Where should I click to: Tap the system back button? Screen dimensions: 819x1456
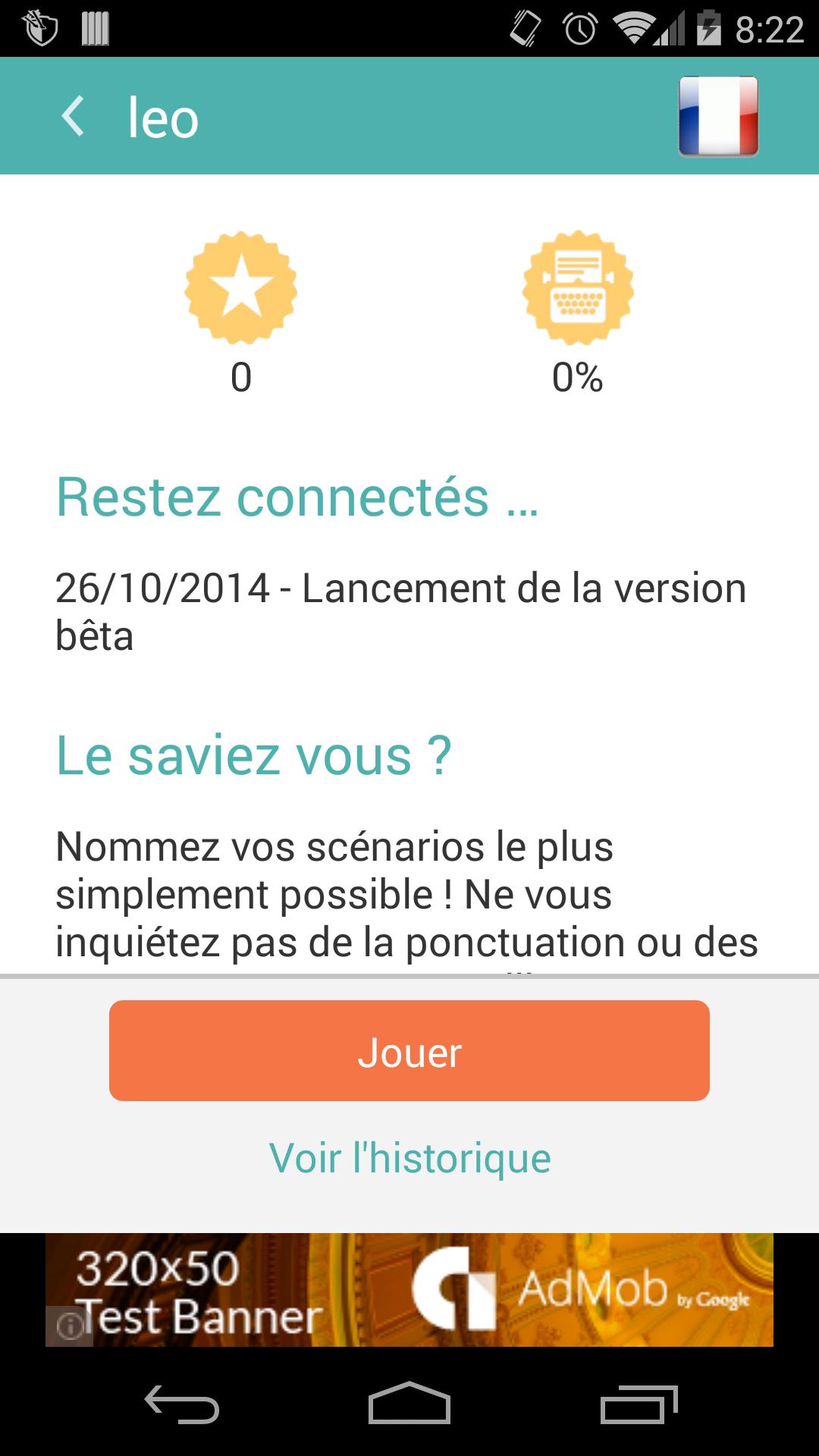182,1404
